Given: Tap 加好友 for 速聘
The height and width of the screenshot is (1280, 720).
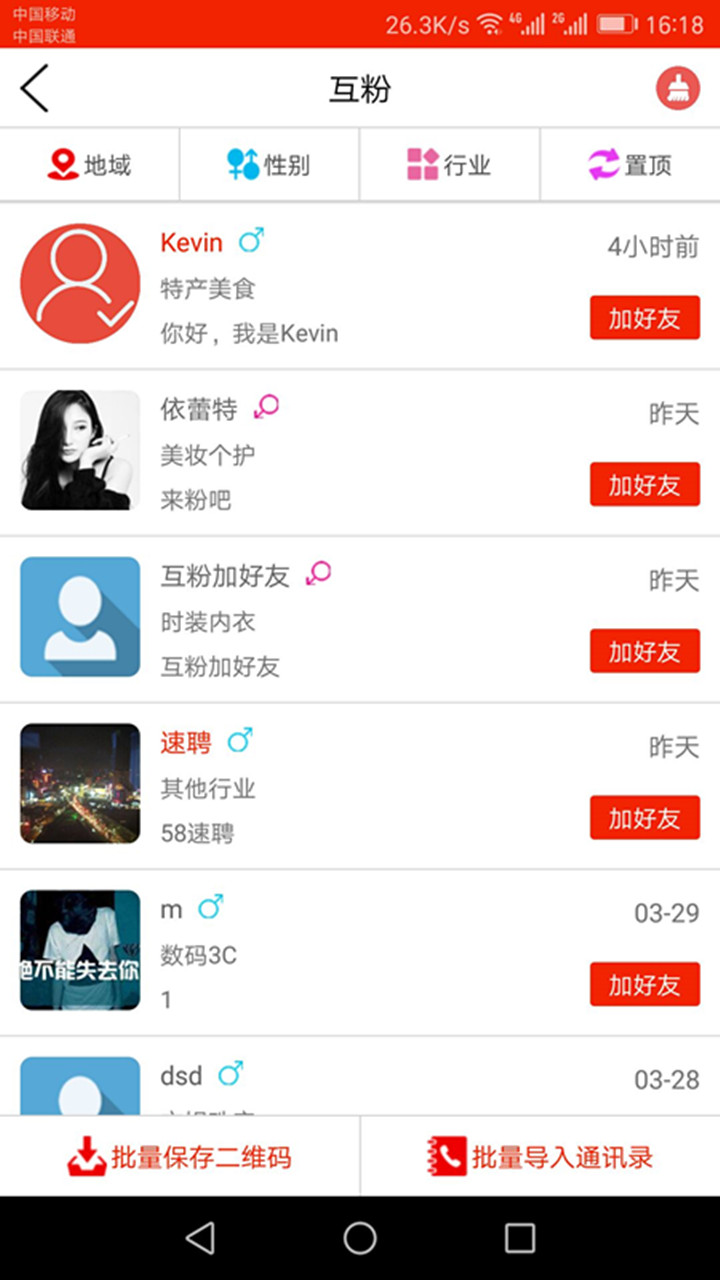Looking at the screenshot, I should [644, 818].
